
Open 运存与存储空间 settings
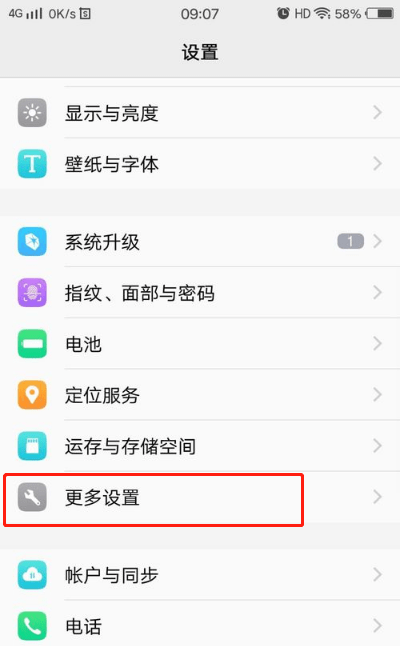click(200, 446)
